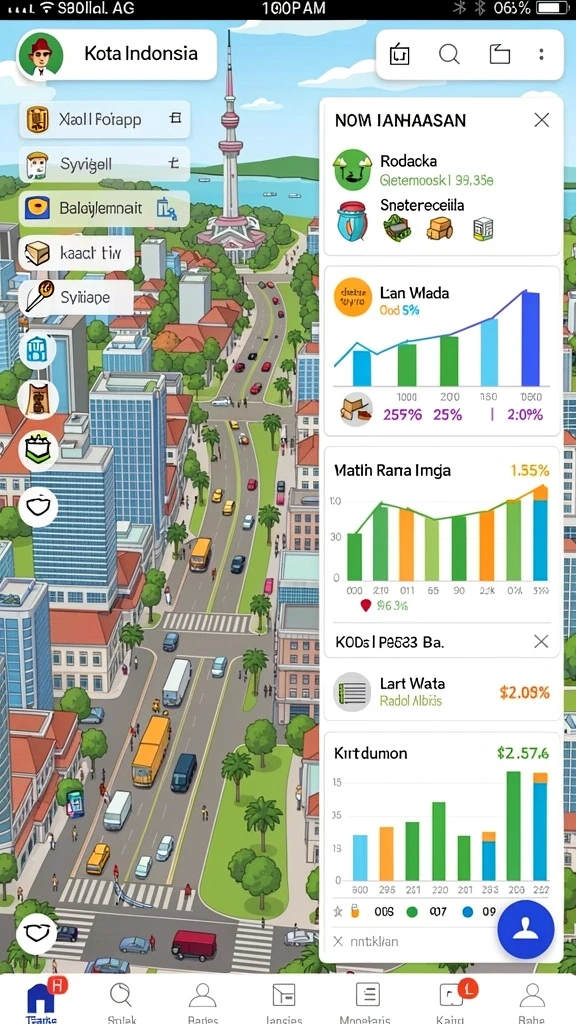Image resolution: width=576 pixels, height=1024 pixels.
Task: Open the Balaiylemnait menu item
Action: [x=104, y=208]
